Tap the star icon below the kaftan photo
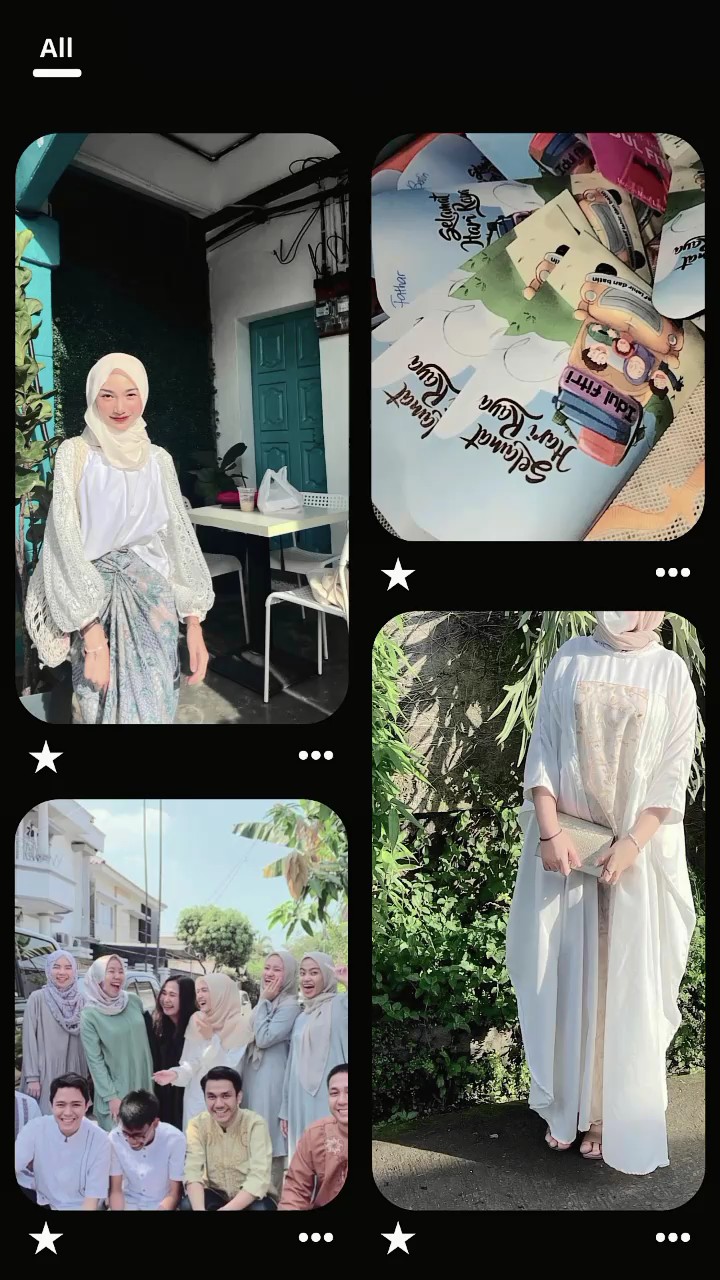 [x=399, y=1240]
